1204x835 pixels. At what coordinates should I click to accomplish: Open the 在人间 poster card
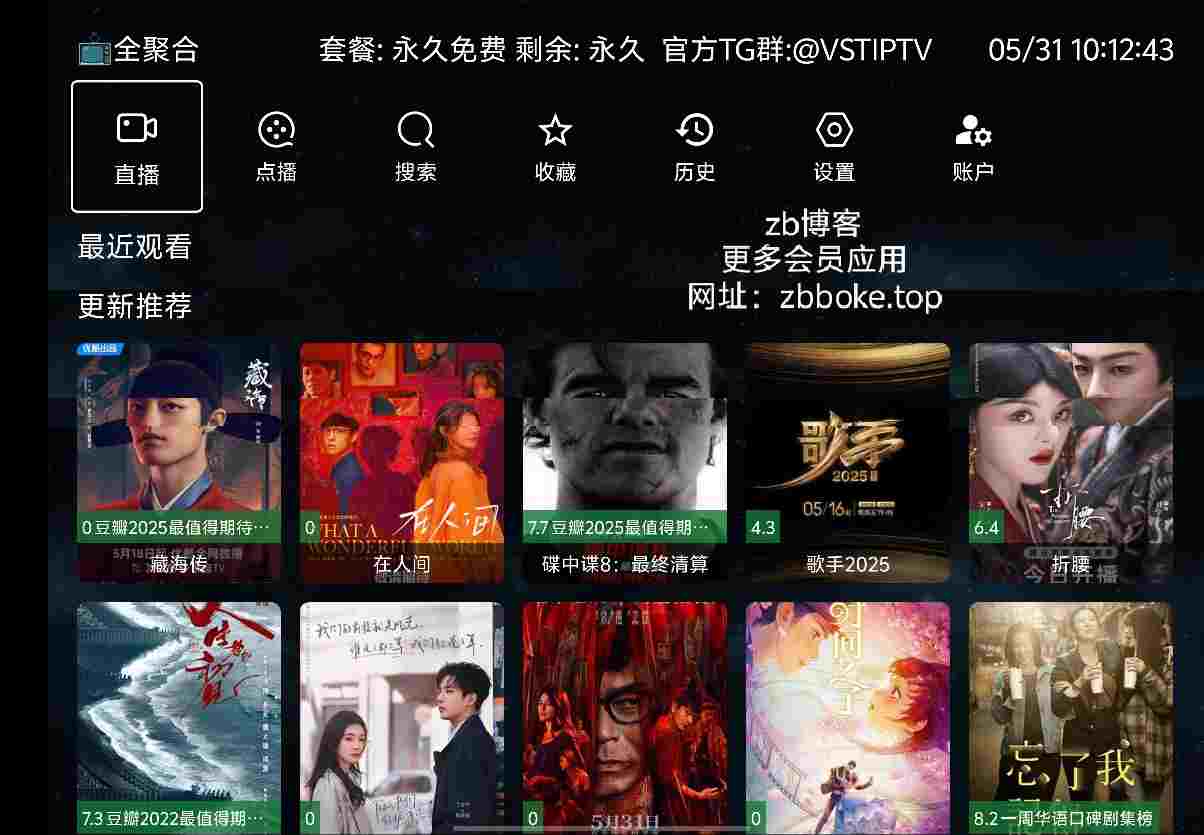tap(402, 462)
